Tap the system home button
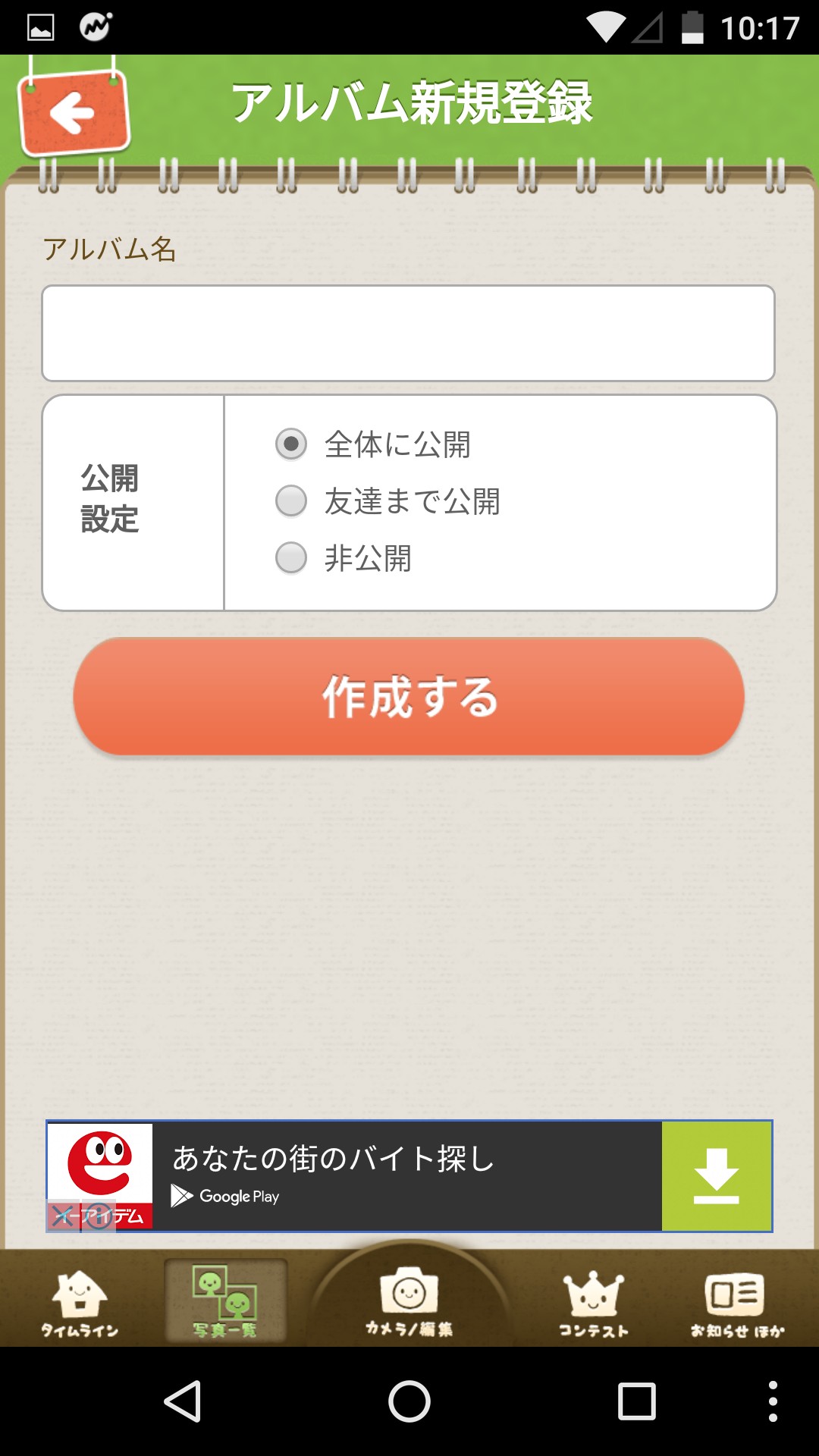The width and height of the screenshot is (819, 1456). 409,1401
